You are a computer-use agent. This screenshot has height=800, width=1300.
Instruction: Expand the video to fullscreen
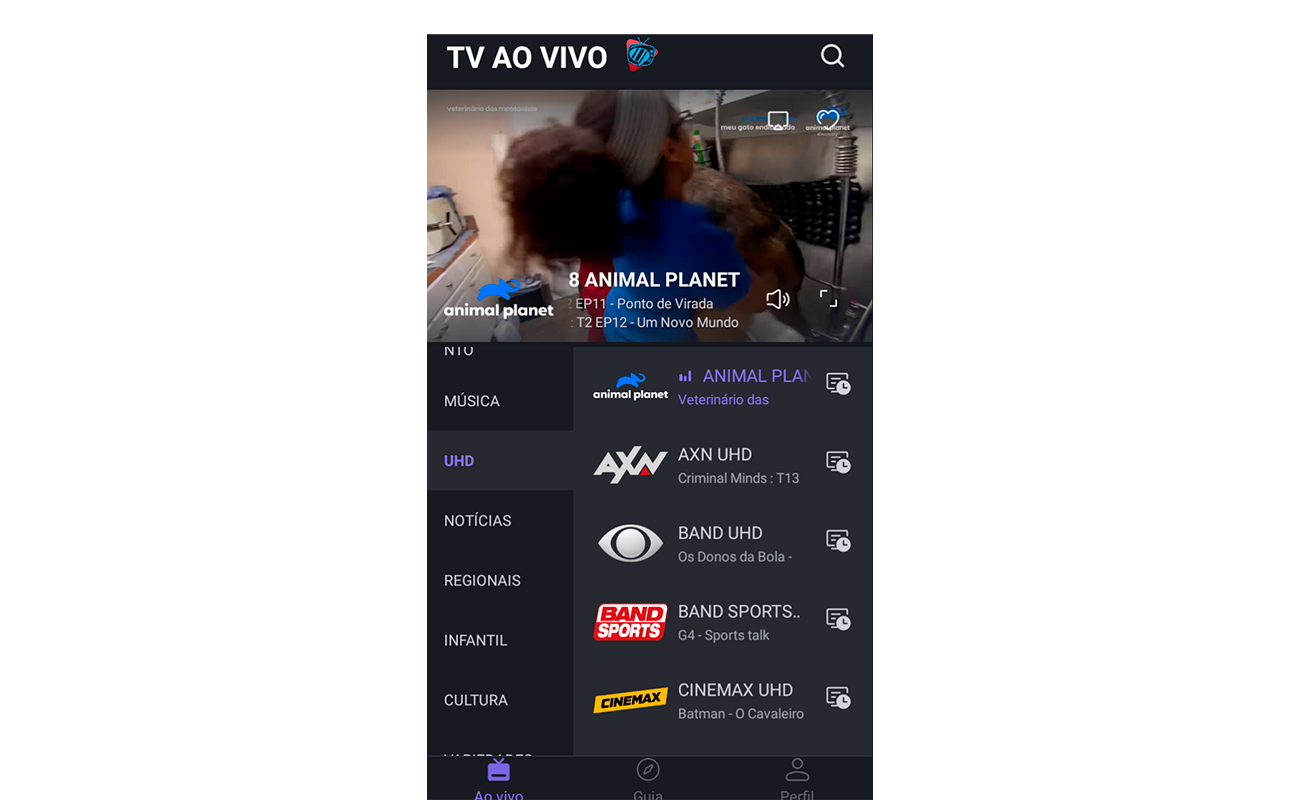[x=828, y=298]
